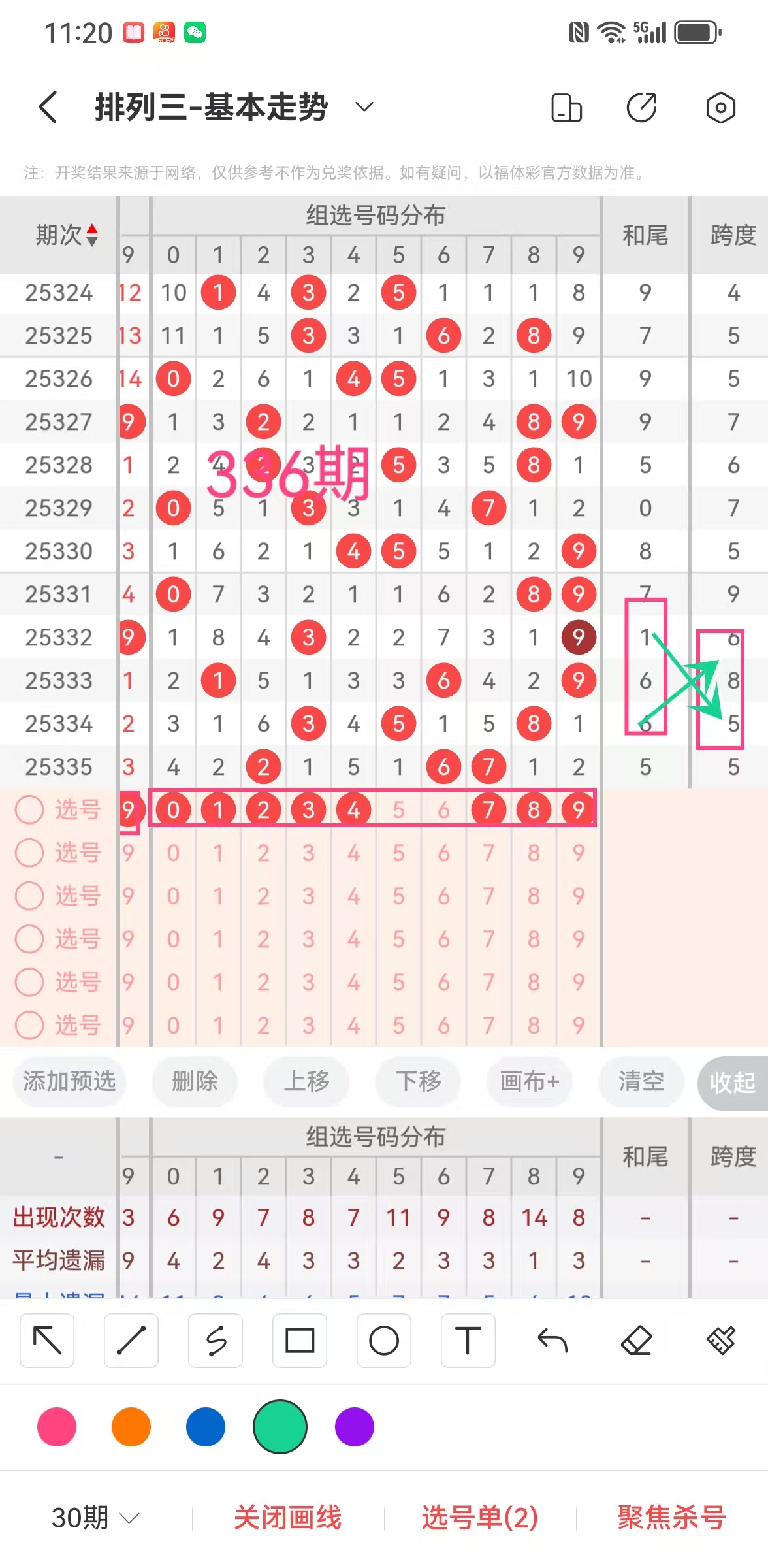Undo the last drawing action
Image resolution: width=768 pixels, height=1568 pixels.
coord(552,1341)
